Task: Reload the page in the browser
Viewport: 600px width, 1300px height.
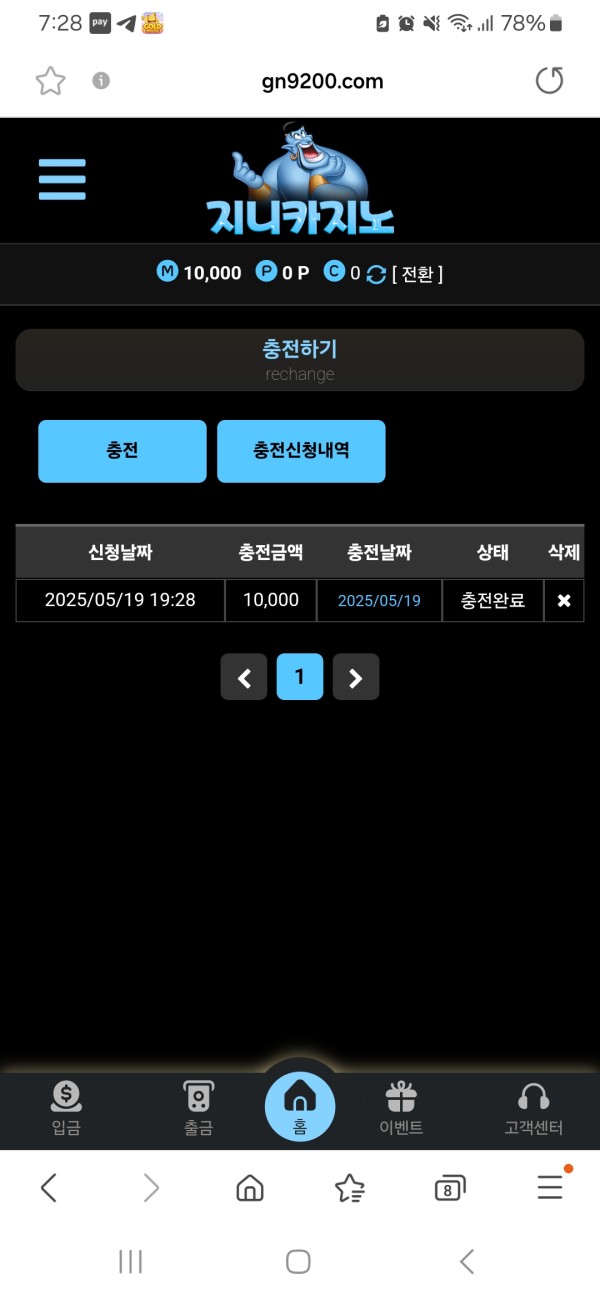Action: pos(549,81)
